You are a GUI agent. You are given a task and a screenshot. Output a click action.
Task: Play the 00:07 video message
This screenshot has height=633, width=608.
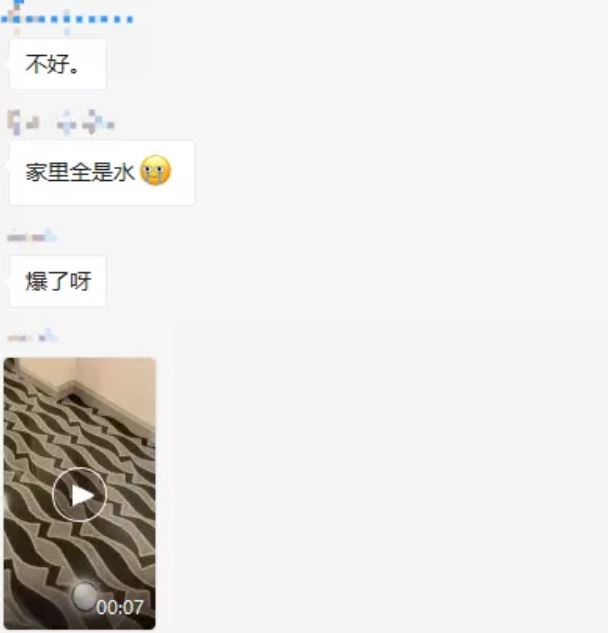pos(80,494)
